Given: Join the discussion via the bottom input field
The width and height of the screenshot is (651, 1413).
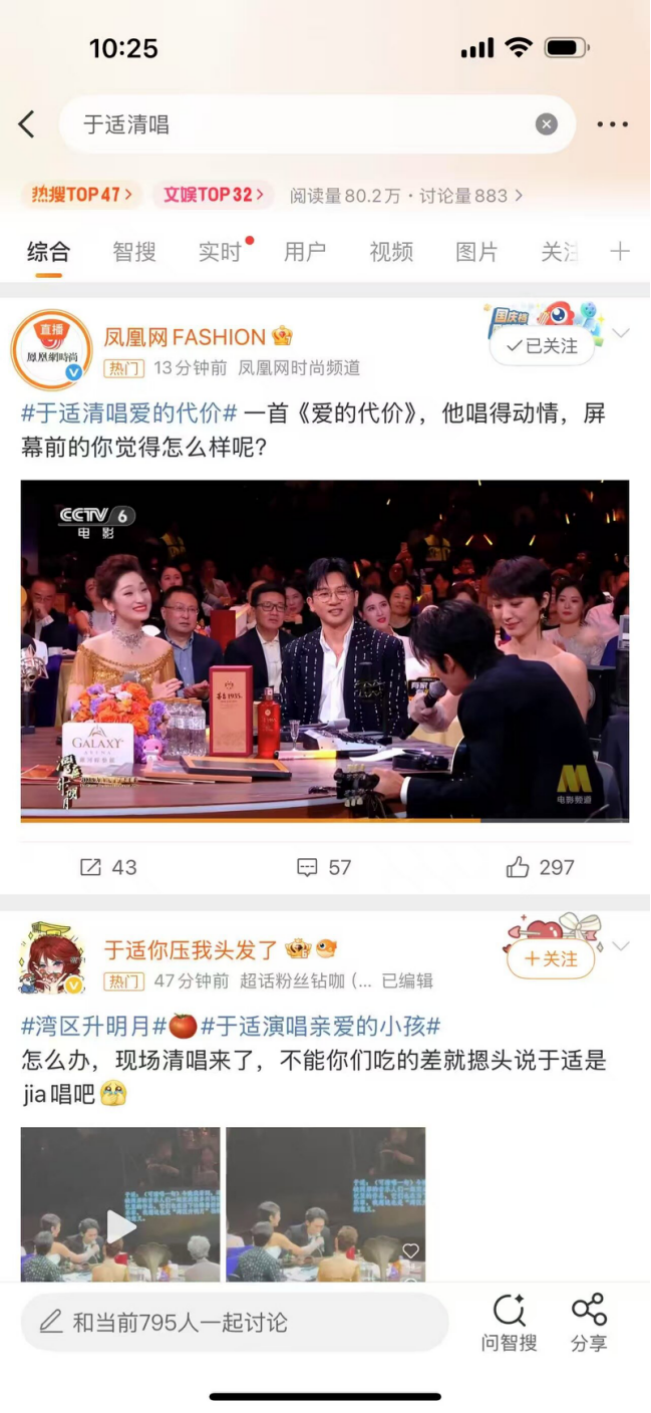Looking at the screenshot, I should pos(235,1322).
